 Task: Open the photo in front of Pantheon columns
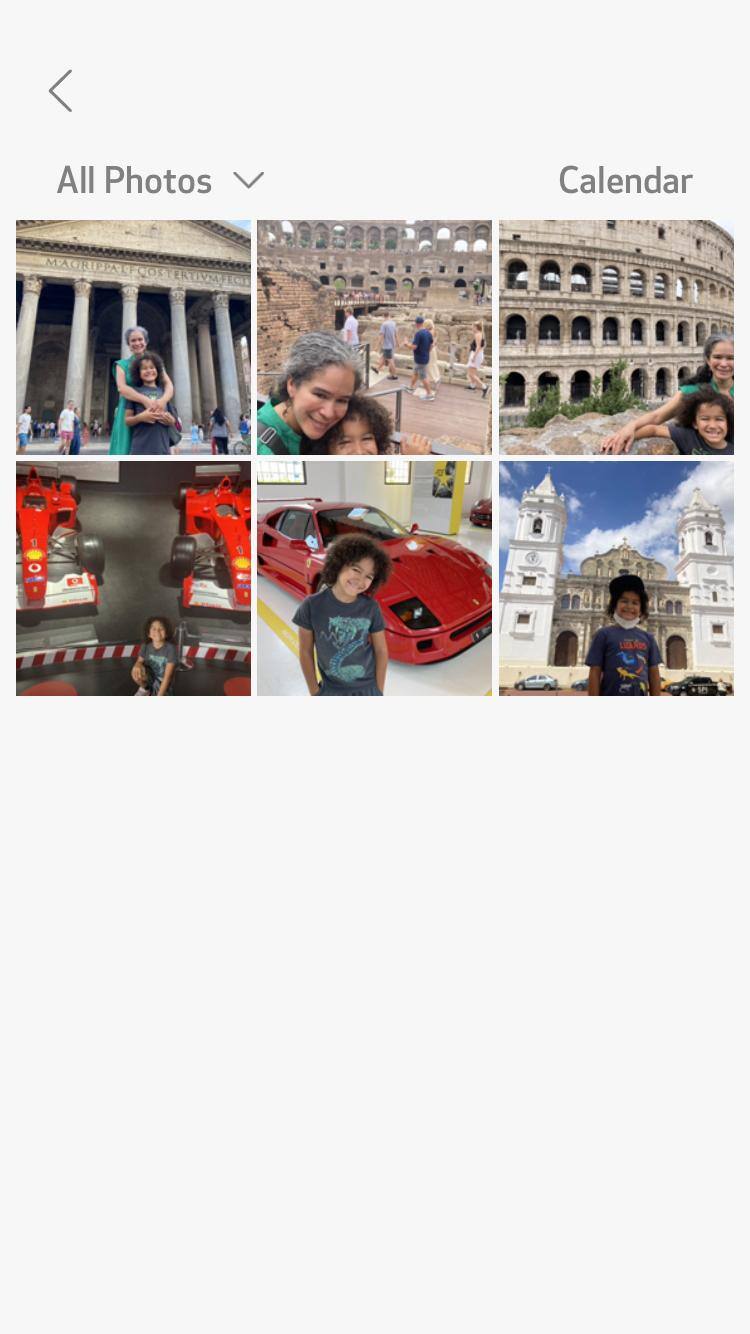pyautogui.click(x=133, y=337)
